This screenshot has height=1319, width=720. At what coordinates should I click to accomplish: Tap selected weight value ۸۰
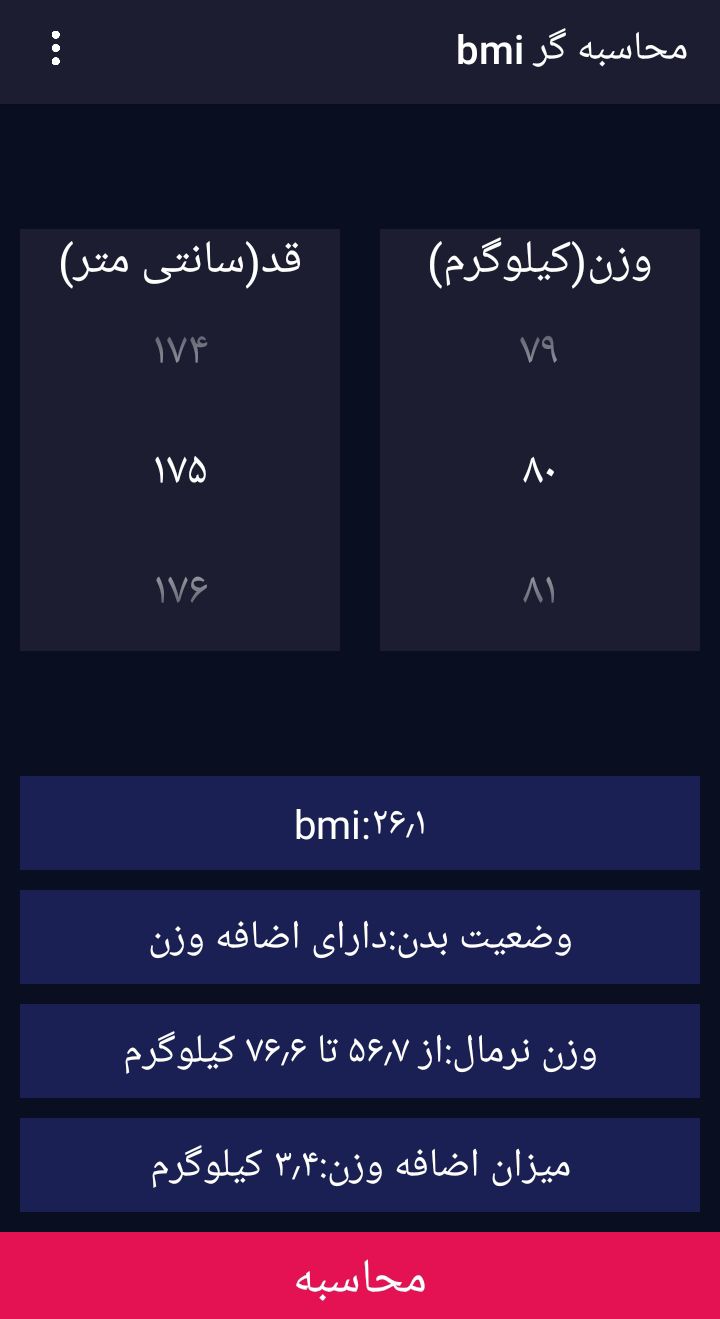pos(539,470)
